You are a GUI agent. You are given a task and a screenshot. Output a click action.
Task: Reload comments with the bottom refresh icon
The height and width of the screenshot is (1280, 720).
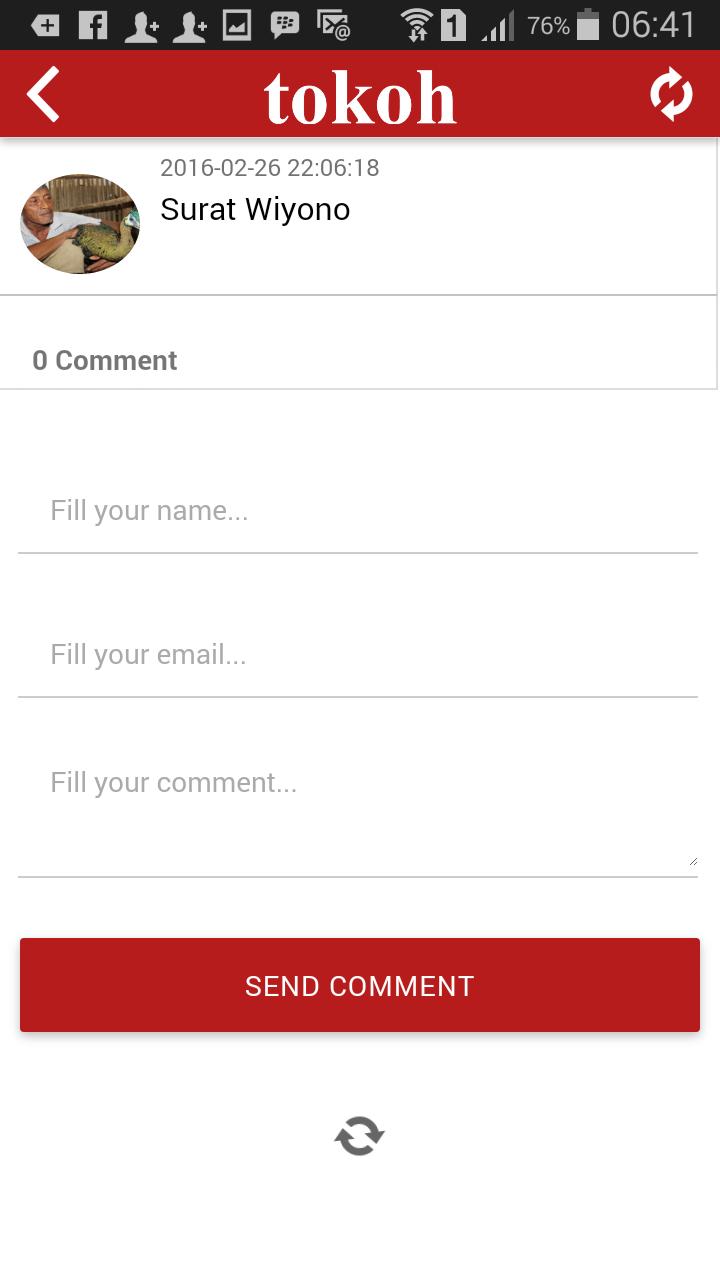359,1136
